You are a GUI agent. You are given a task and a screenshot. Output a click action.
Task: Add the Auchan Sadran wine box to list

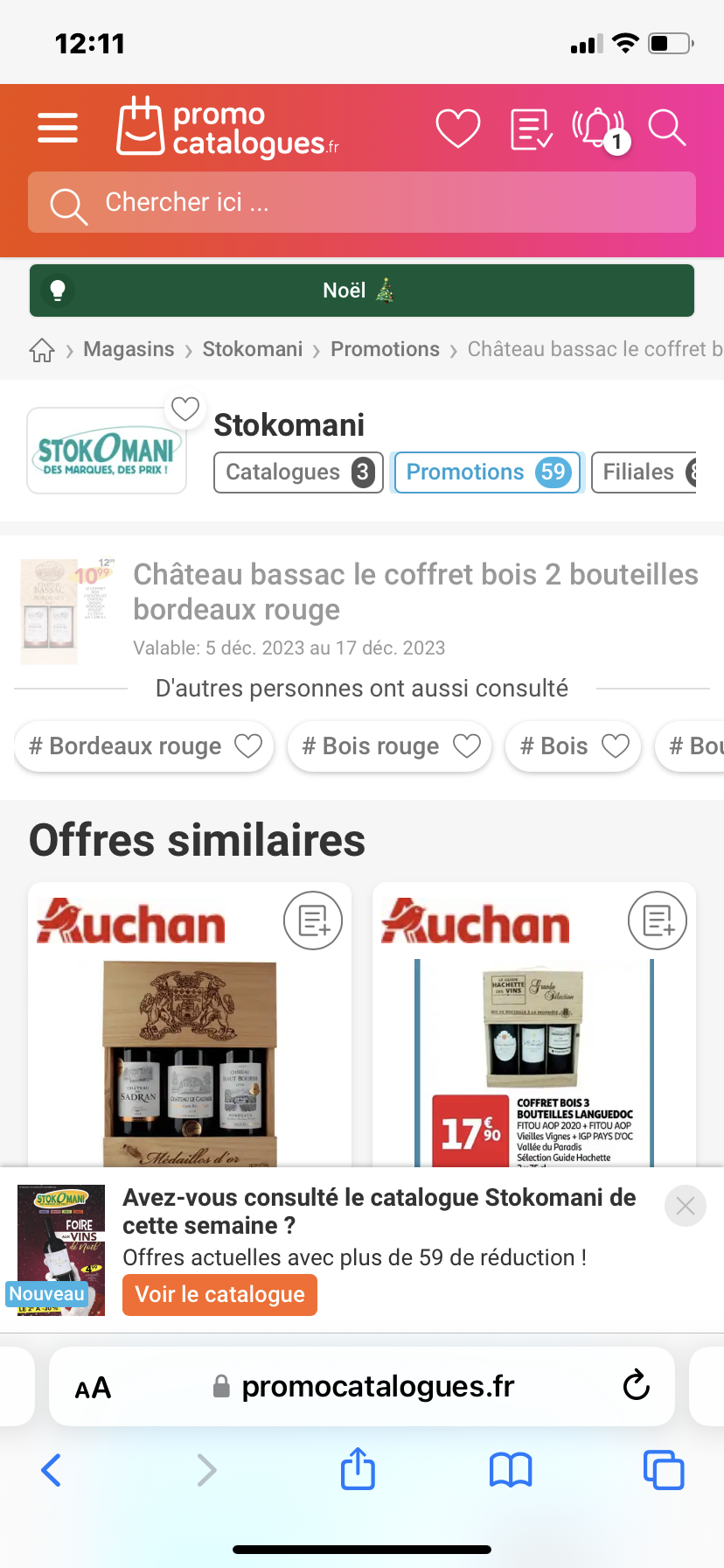click(313, 920)
